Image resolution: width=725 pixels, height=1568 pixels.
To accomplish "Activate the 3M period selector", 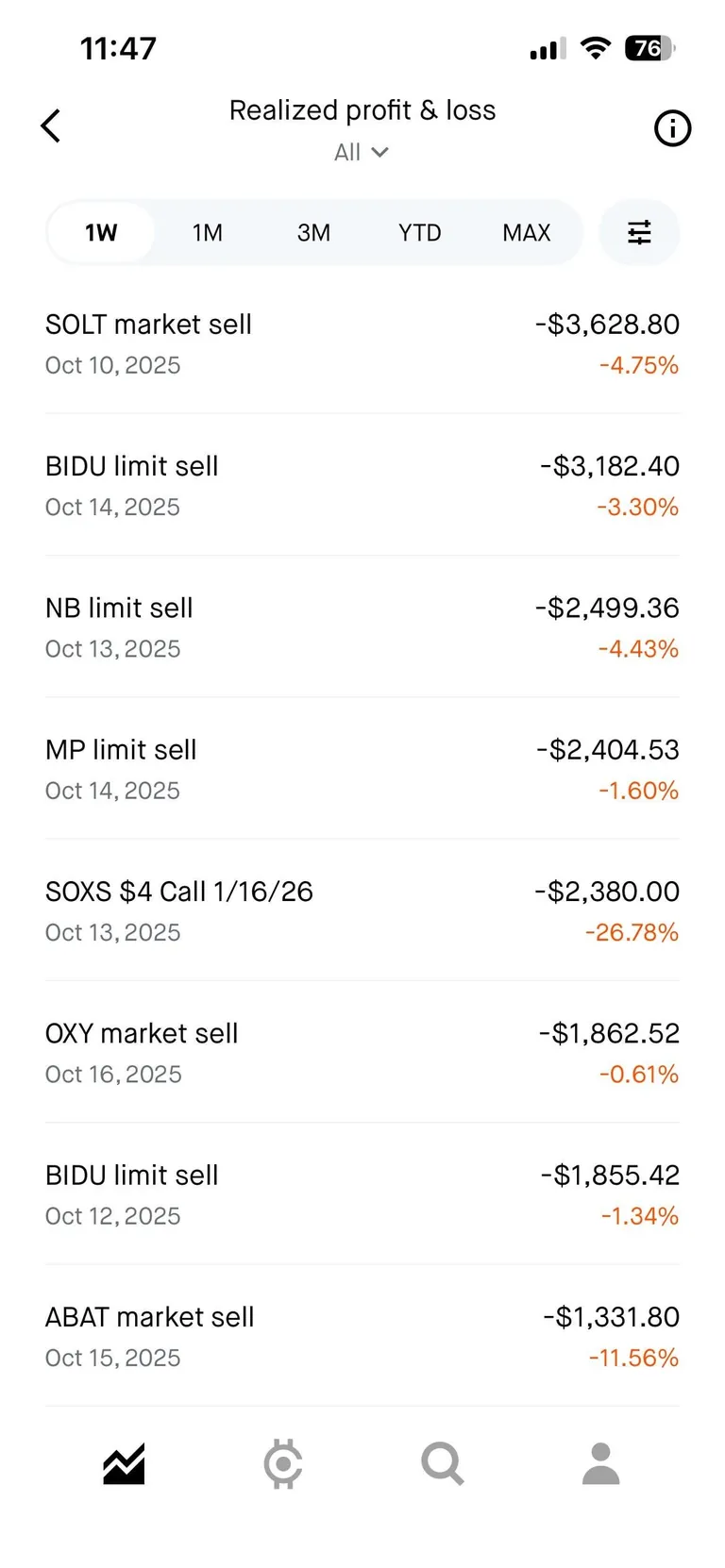I will click(313, 232).
